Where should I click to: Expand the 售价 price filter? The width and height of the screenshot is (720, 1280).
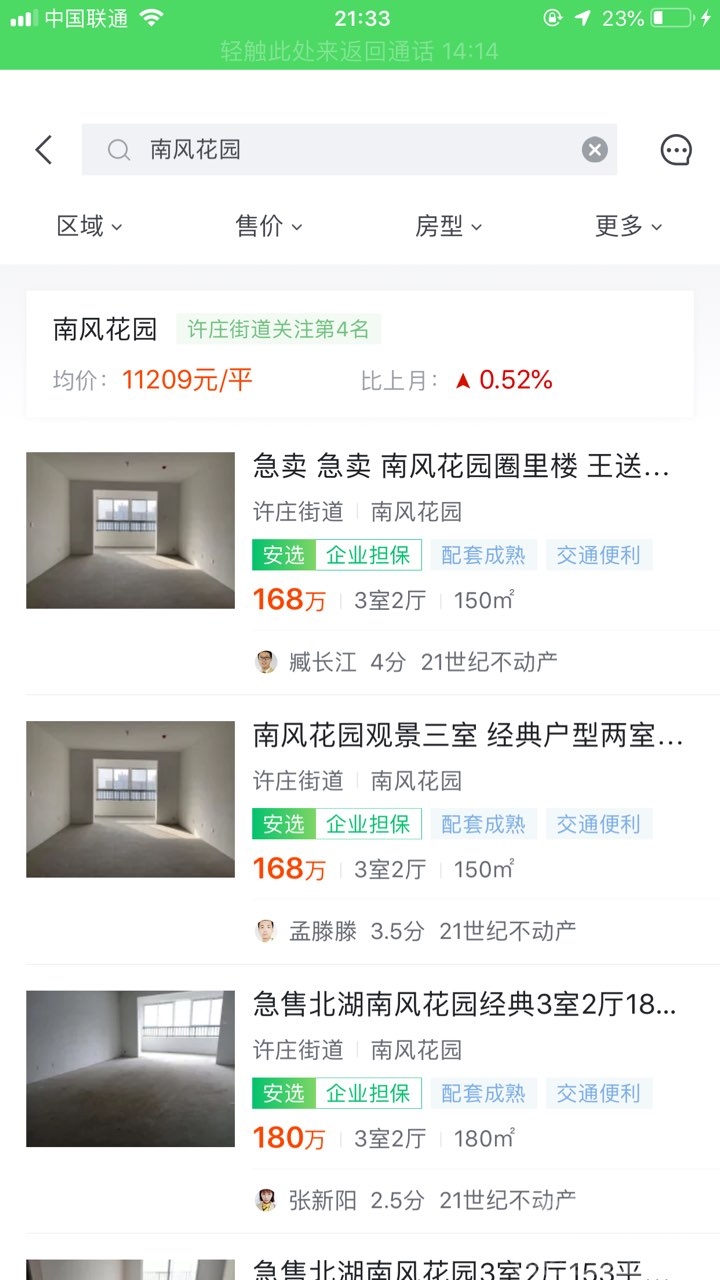tap(268, 226)
